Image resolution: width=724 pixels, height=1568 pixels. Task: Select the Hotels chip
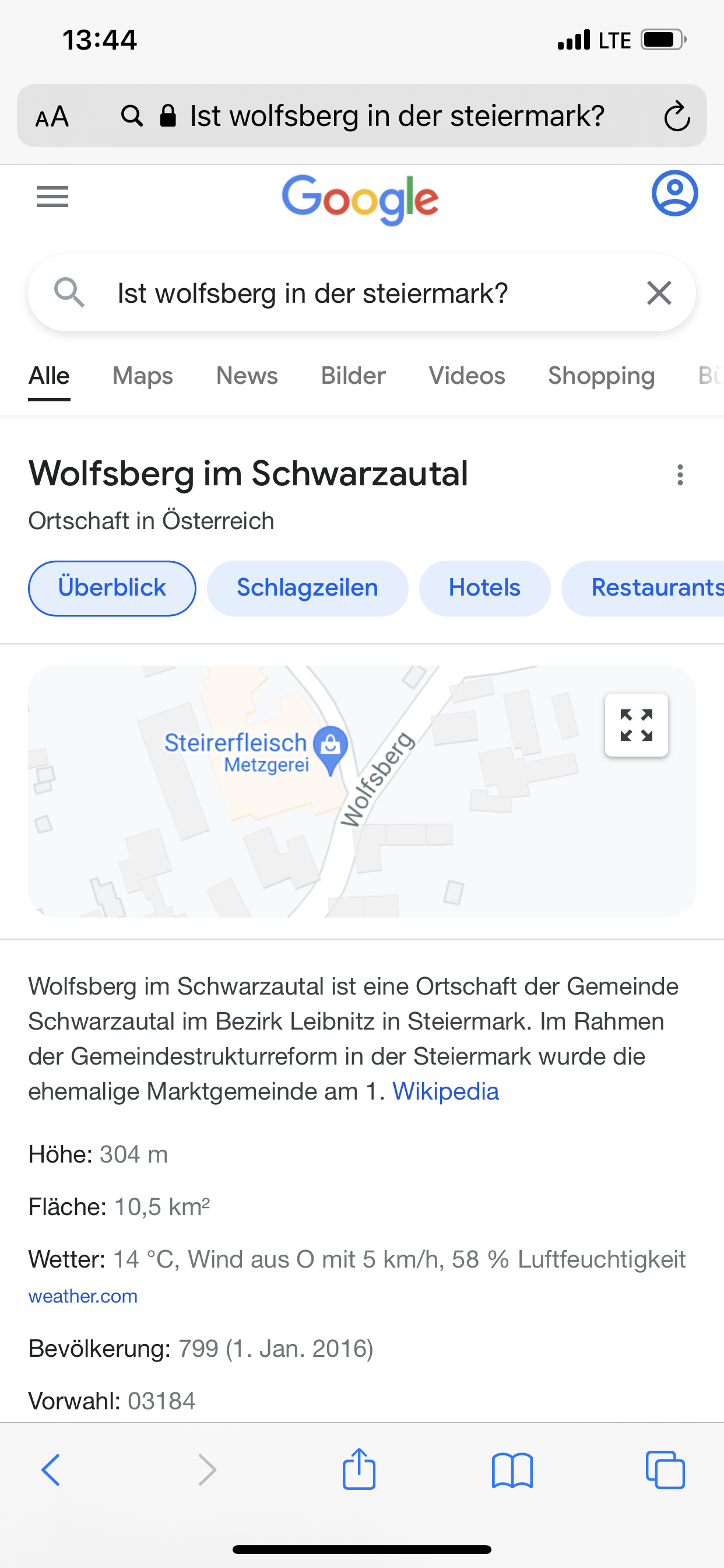[484, 588]
